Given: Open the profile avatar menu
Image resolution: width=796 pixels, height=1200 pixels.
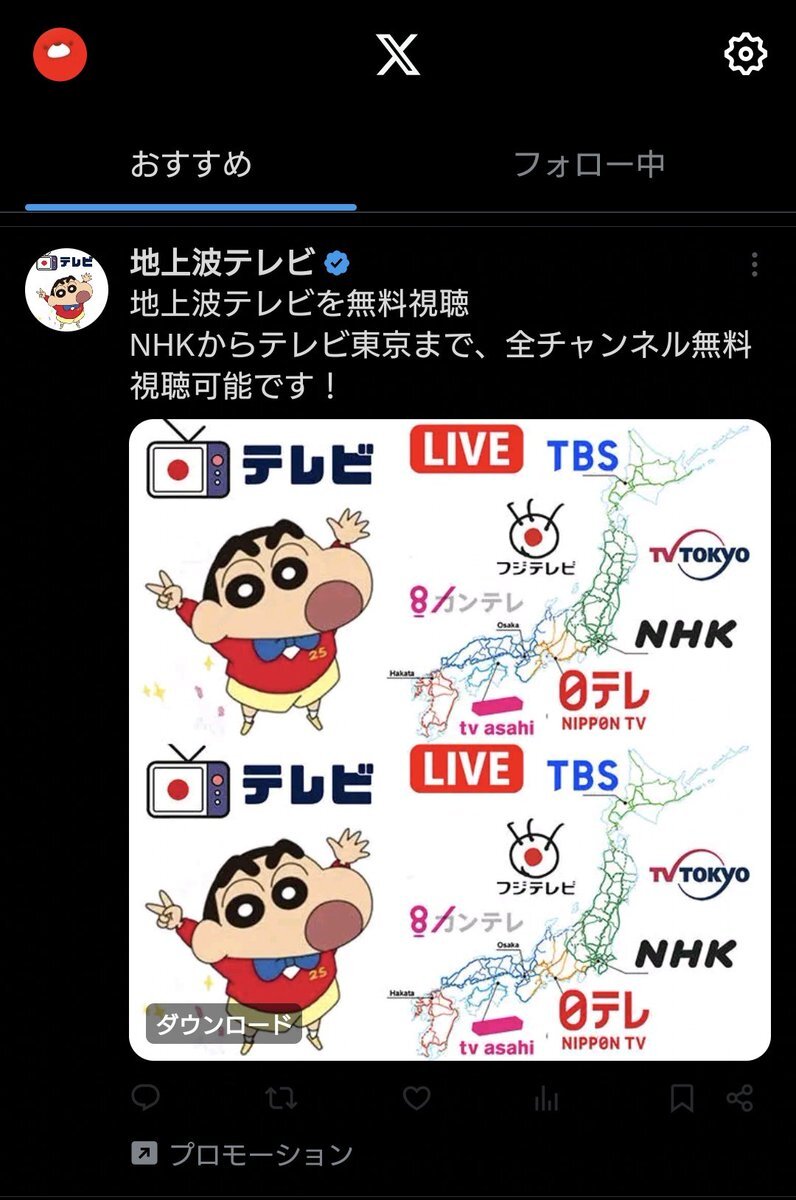Looking at the screenshot, I should tap(60, 54).
